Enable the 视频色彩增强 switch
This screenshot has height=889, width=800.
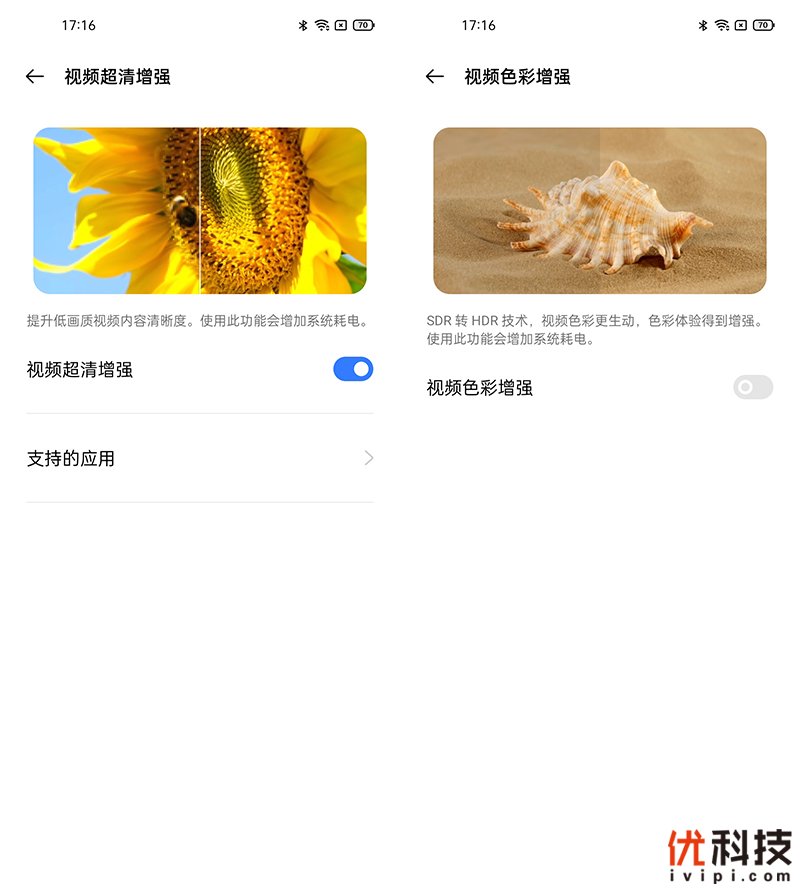point(752,387)
